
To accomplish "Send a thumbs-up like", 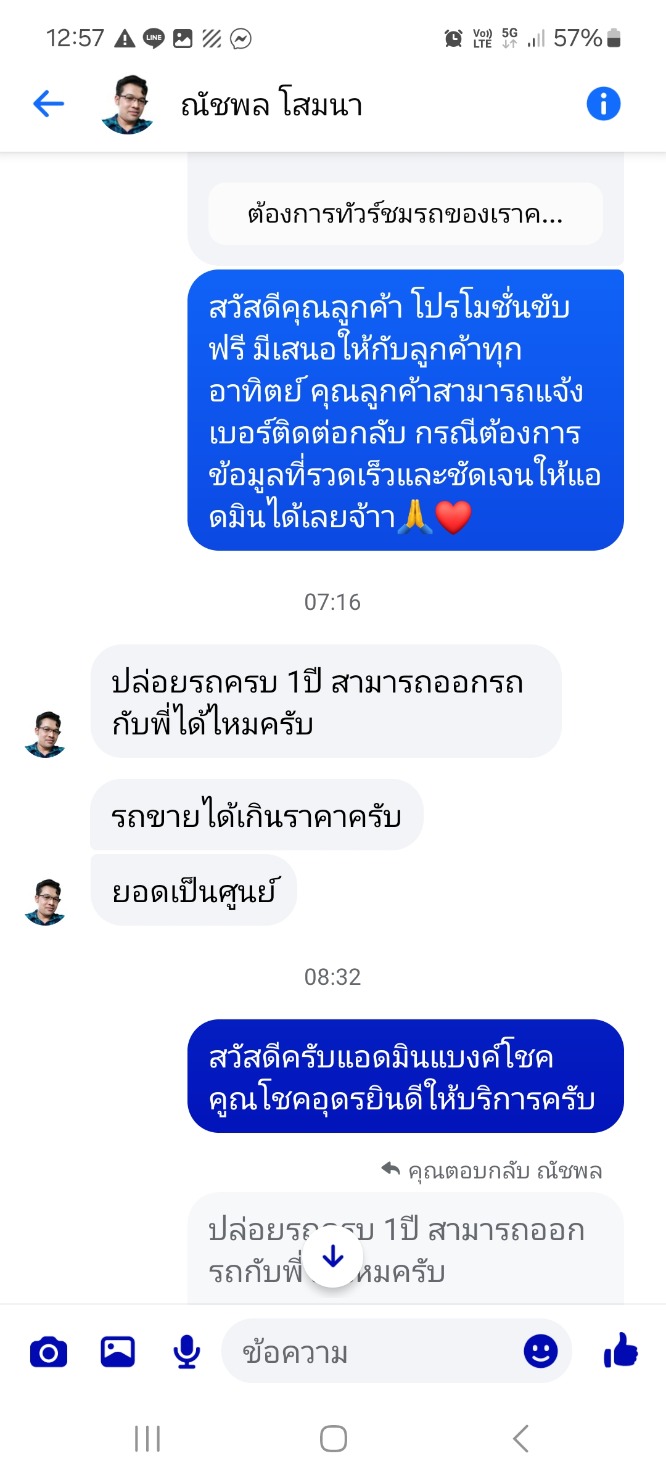I will tap(621, 1352).
